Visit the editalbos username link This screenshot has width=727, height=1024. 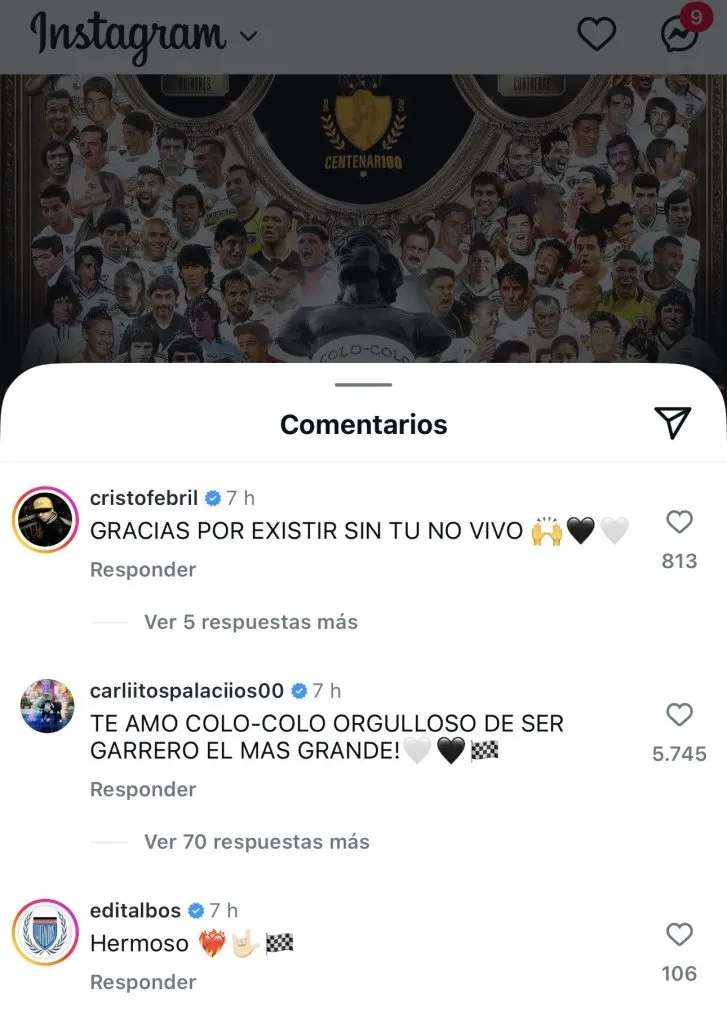click(x=135, y=910)
